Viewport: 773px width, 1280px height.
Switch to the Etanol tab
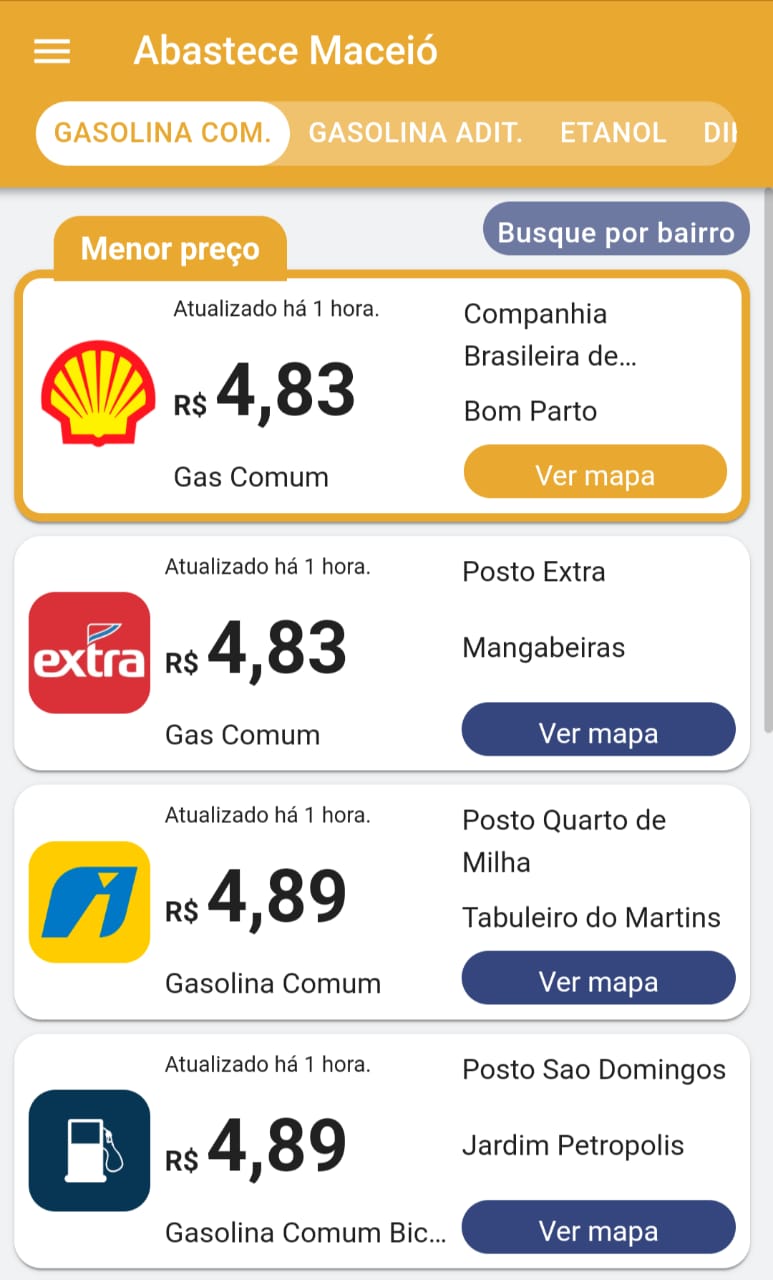click(x=612, y=133)
